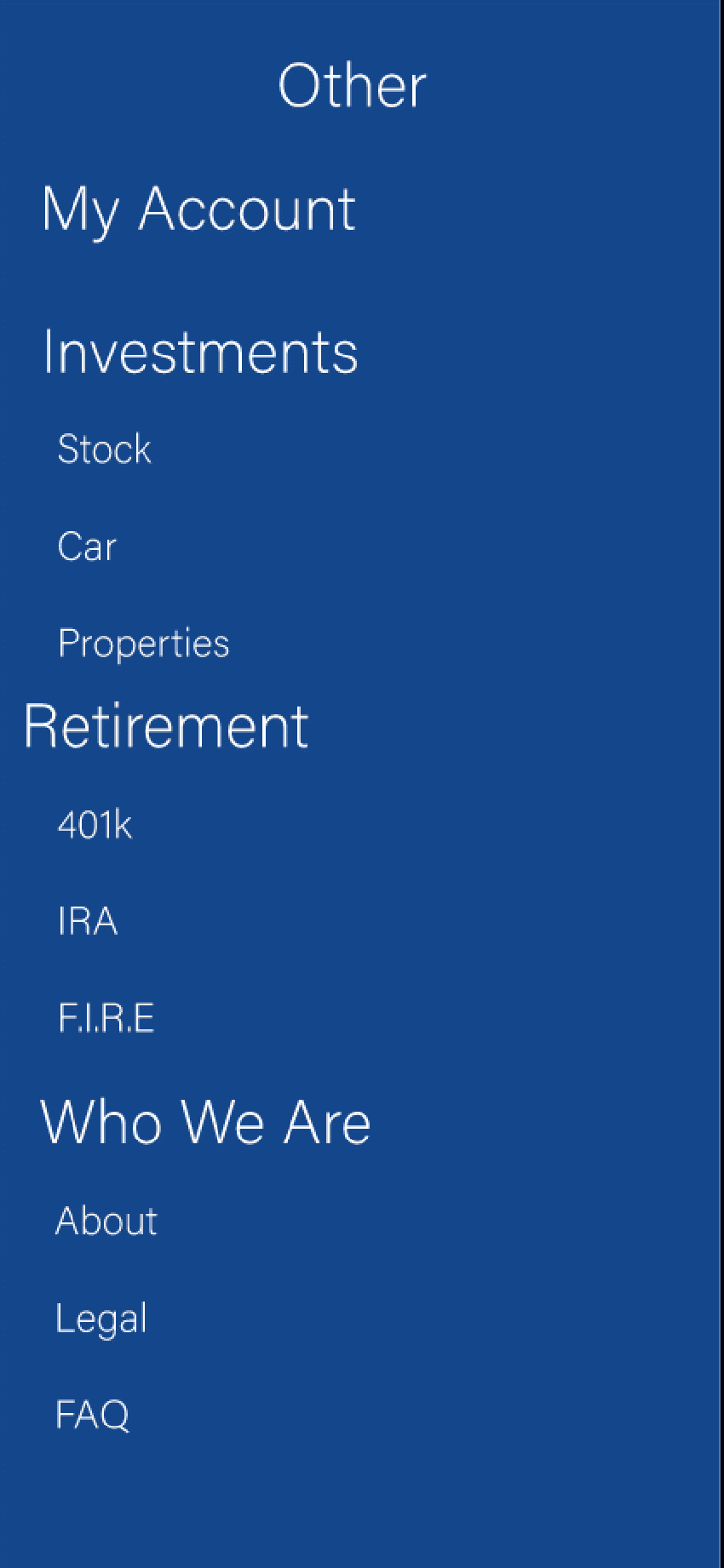Viewport: 724px width, 1568px height.
Task: Open the About page
Action: coord(106,1222)
